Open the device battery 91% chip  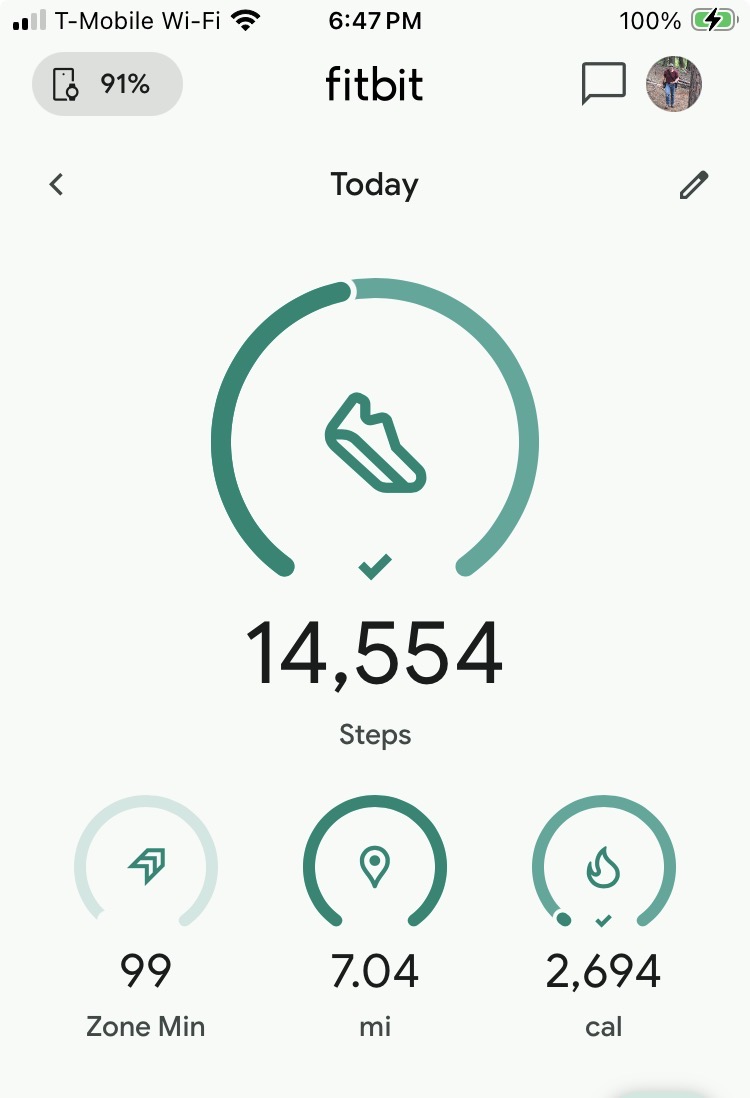click(107, 84)
